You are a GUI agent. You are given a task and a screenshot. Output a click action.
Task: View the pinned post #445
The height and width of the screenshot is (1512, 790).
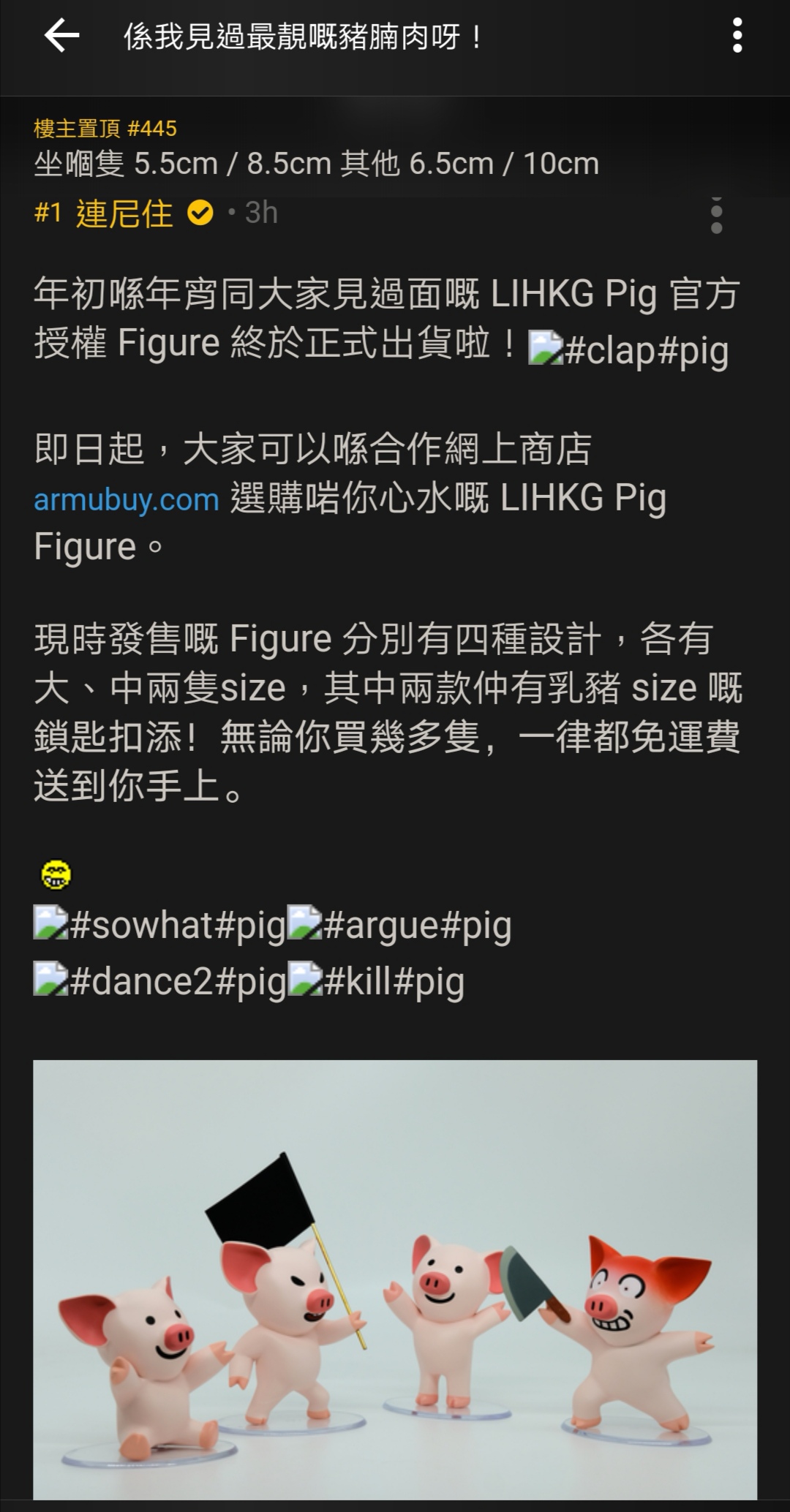point(316,148)
